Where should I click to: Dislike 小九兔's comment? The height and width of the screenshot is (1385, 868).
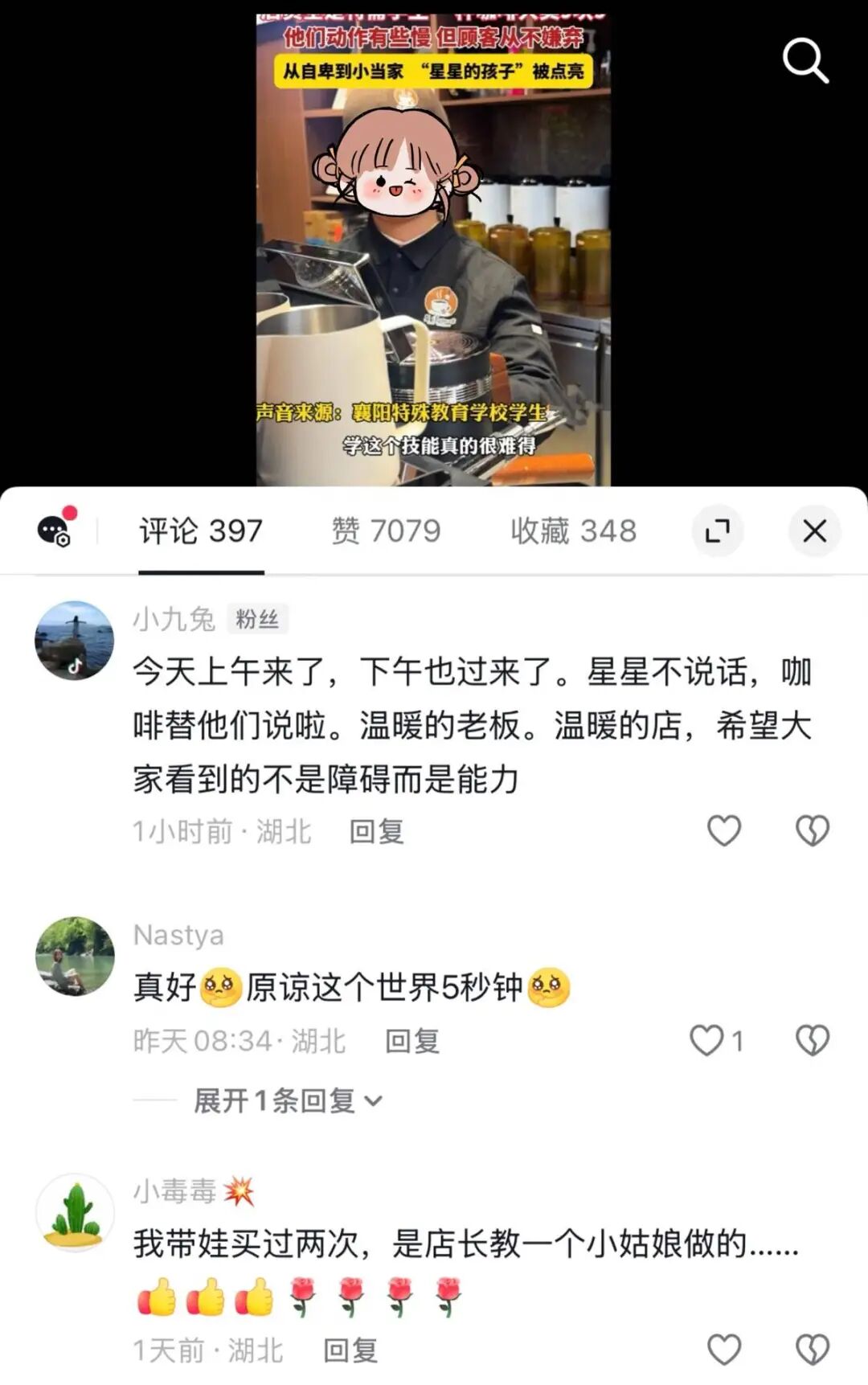812,830
